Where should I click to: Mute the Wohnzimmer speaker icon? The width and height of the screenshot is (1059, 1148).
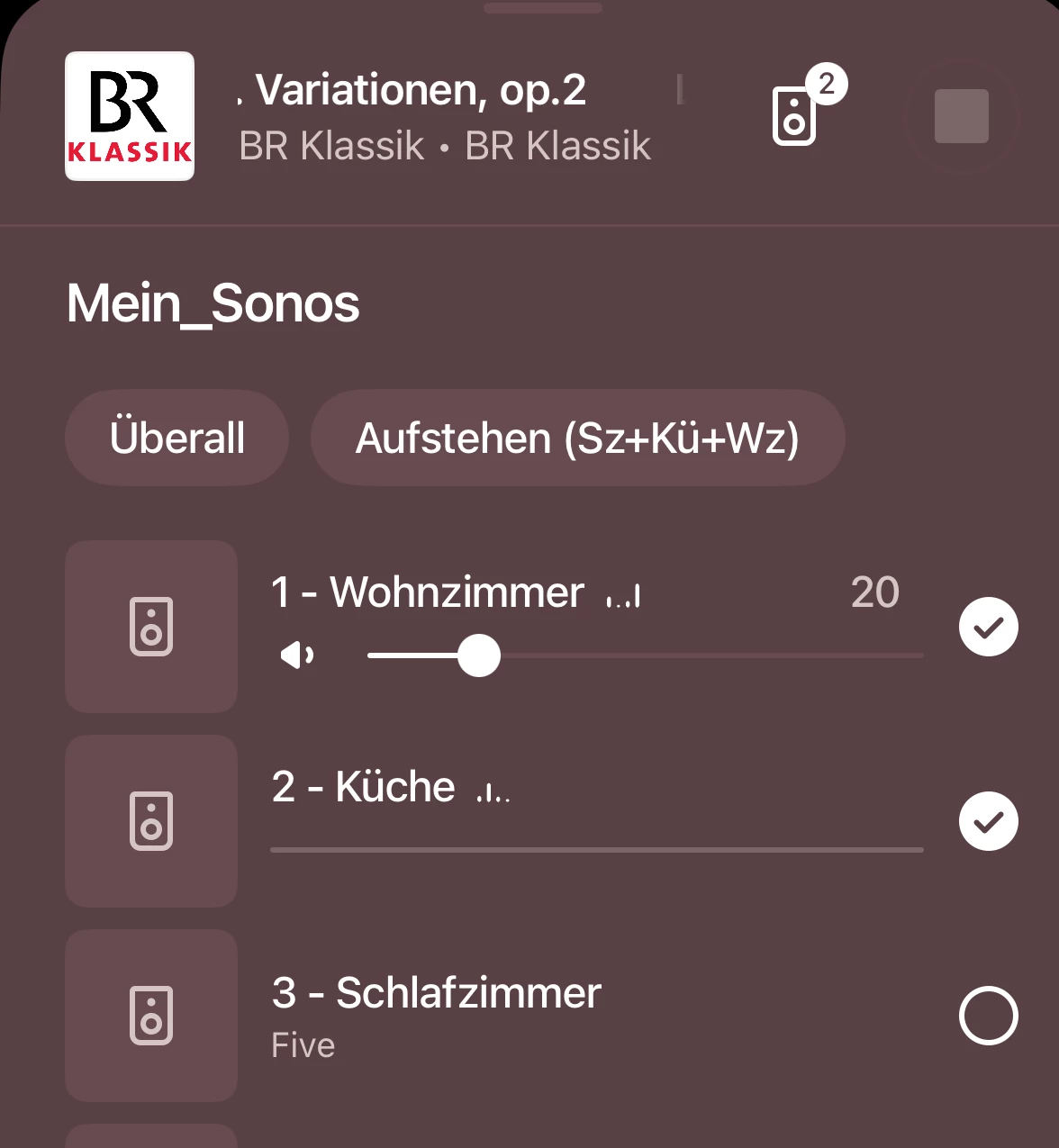[x=297, y=655]
